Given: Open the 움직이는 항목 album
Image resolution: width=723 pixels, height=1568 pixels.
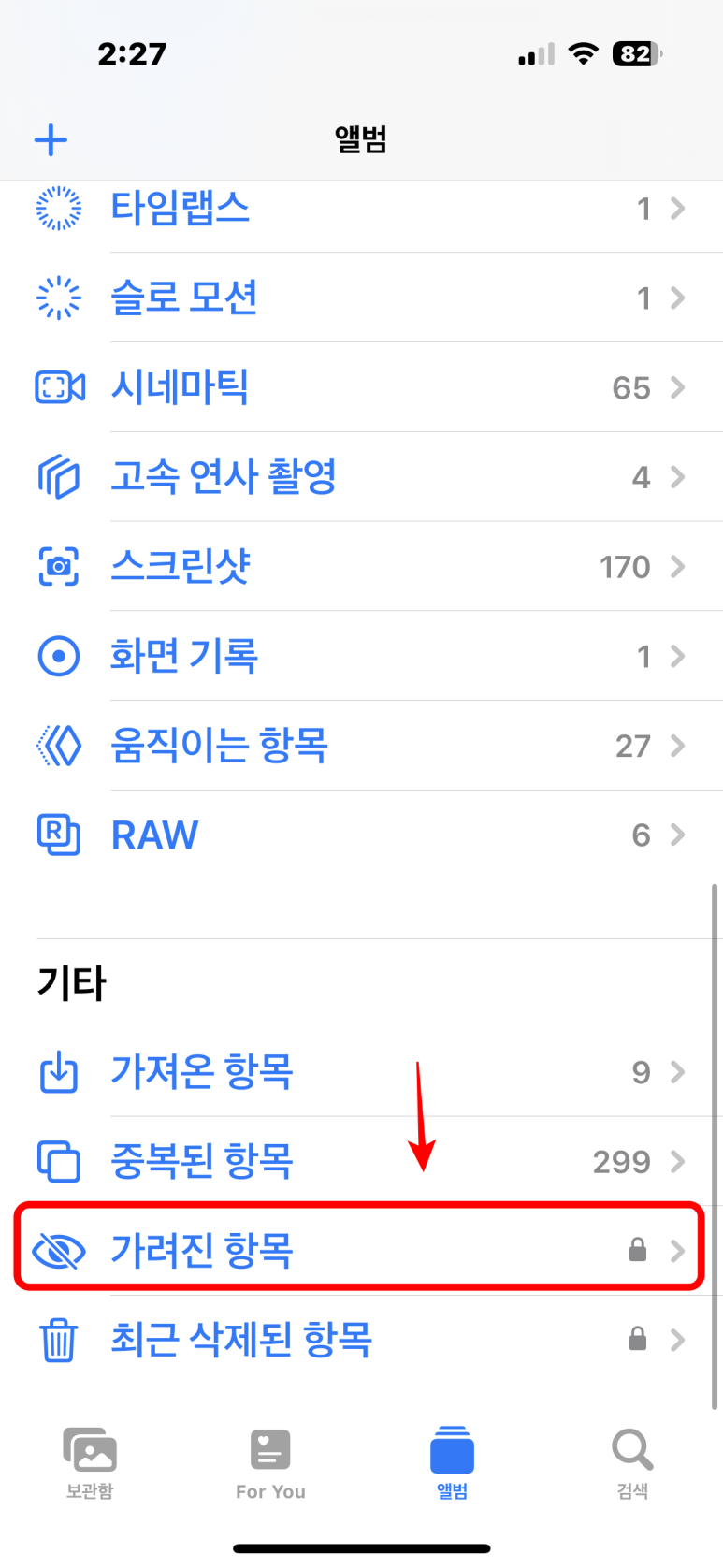Looking at the screenshot, I should (x=361, y=746).
